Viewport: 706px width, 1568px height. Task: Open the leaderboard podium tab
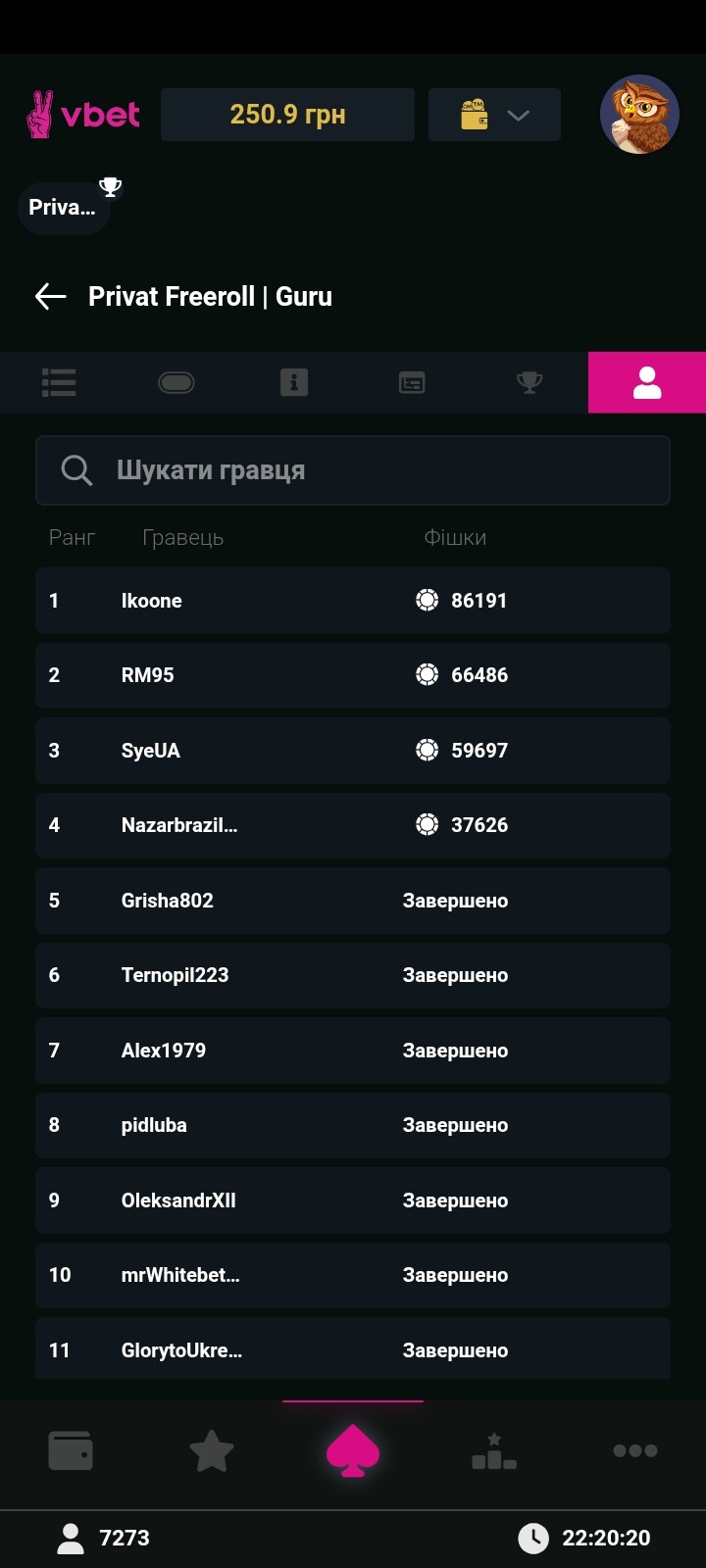[494, 1450]
